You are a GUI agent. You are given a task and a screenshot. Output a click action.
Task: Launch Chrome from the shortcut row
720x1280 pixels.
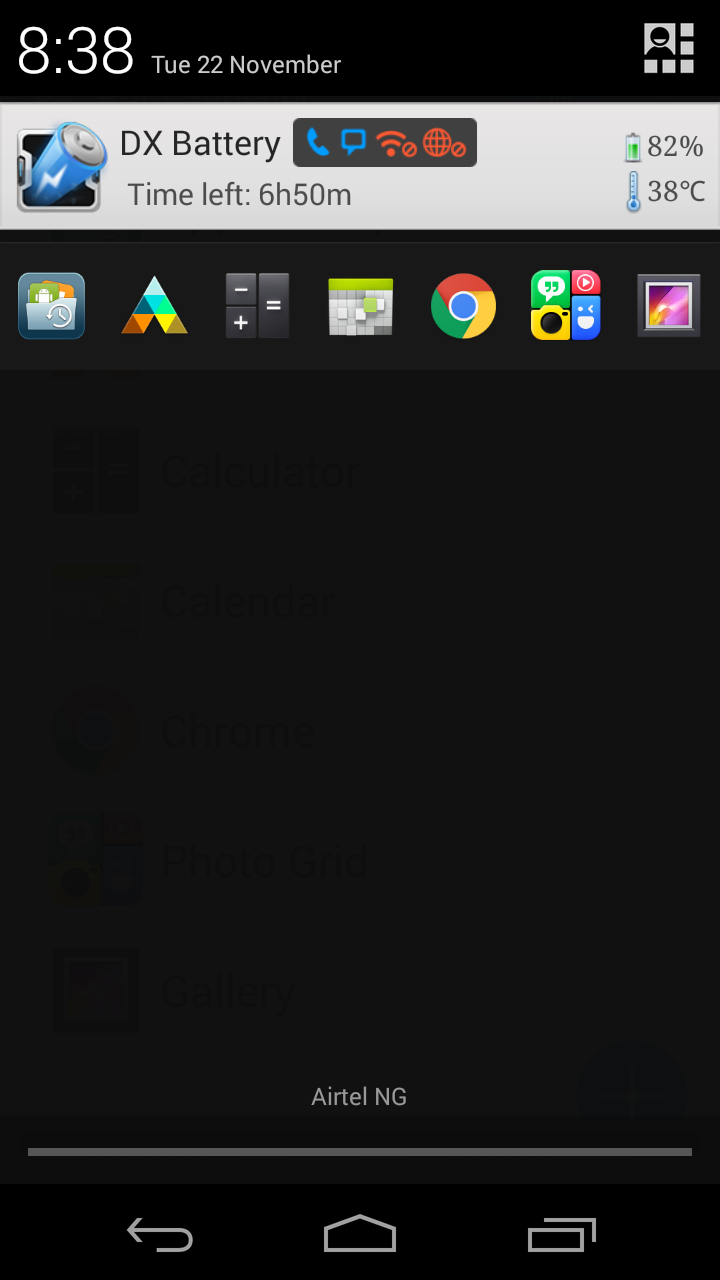(463, 306)
